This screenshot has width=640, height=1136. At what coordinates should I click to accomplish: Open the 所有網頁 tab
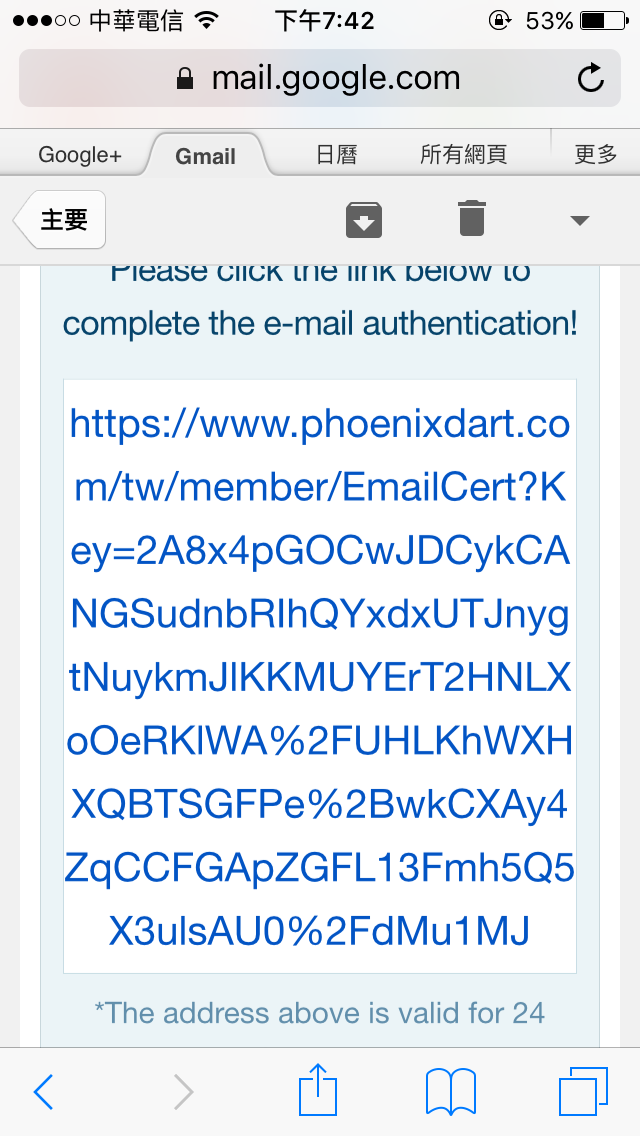pyautogui.click(x=464, y=154)
